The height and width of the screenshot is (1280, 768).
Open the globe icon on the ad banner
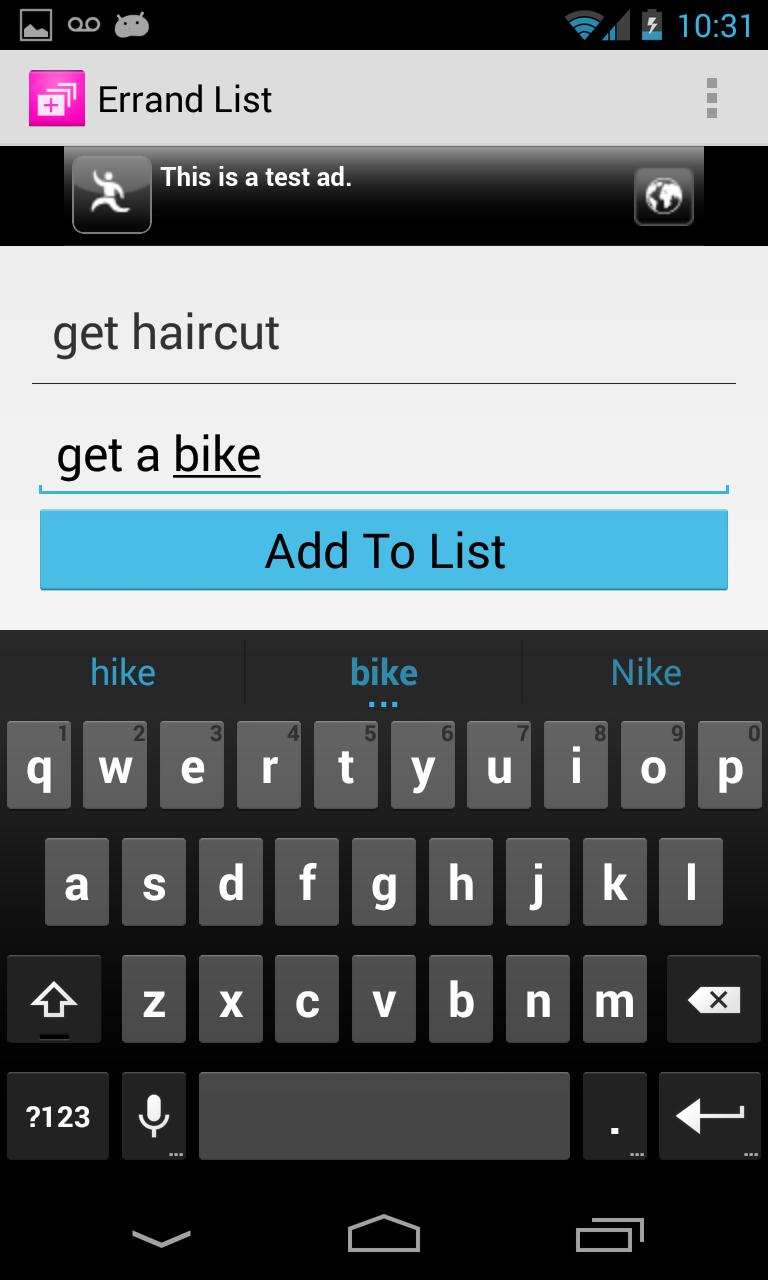point(663,195)
